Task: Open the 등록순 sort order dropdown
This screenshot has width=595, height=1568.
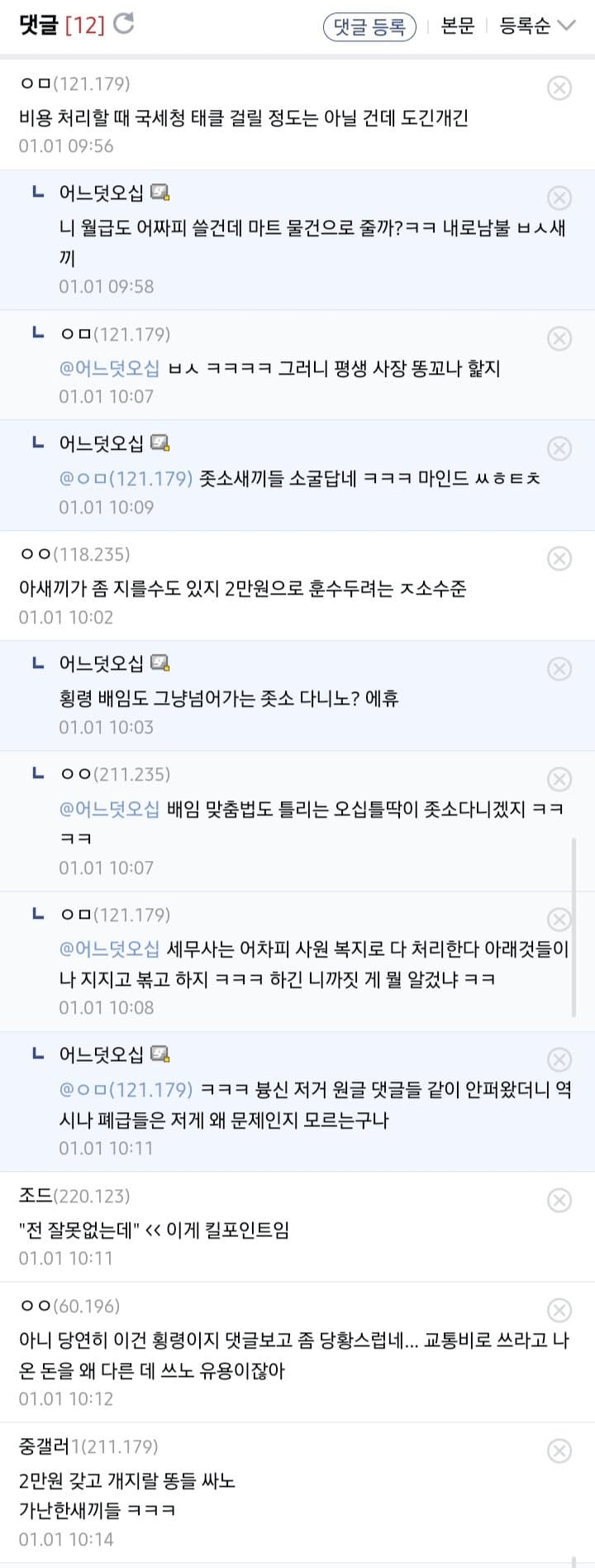Action: [525, 26]
